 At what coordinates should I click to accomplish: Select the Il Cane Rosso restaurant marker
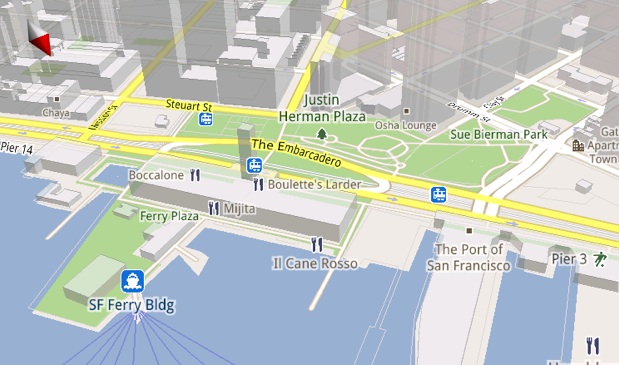[x=317, y=245]
